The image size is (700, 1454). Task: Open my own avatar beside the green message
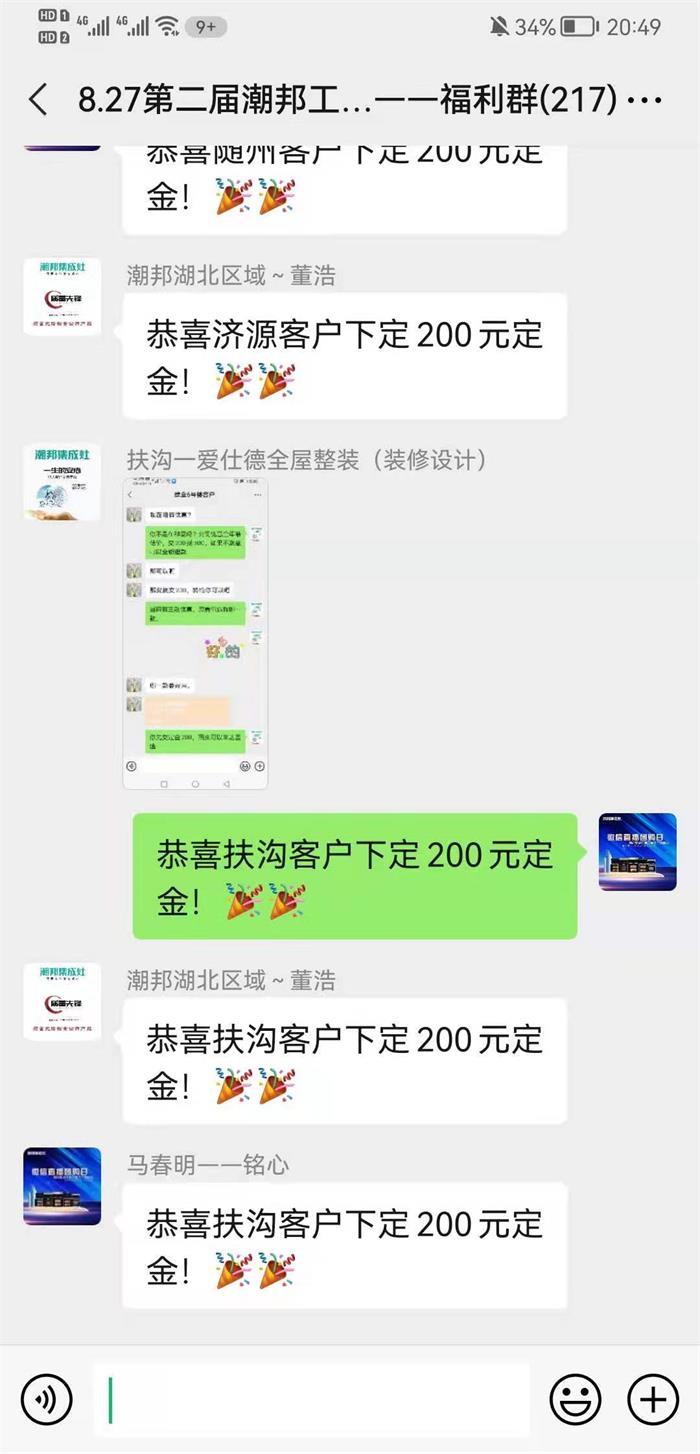(637, 852)
